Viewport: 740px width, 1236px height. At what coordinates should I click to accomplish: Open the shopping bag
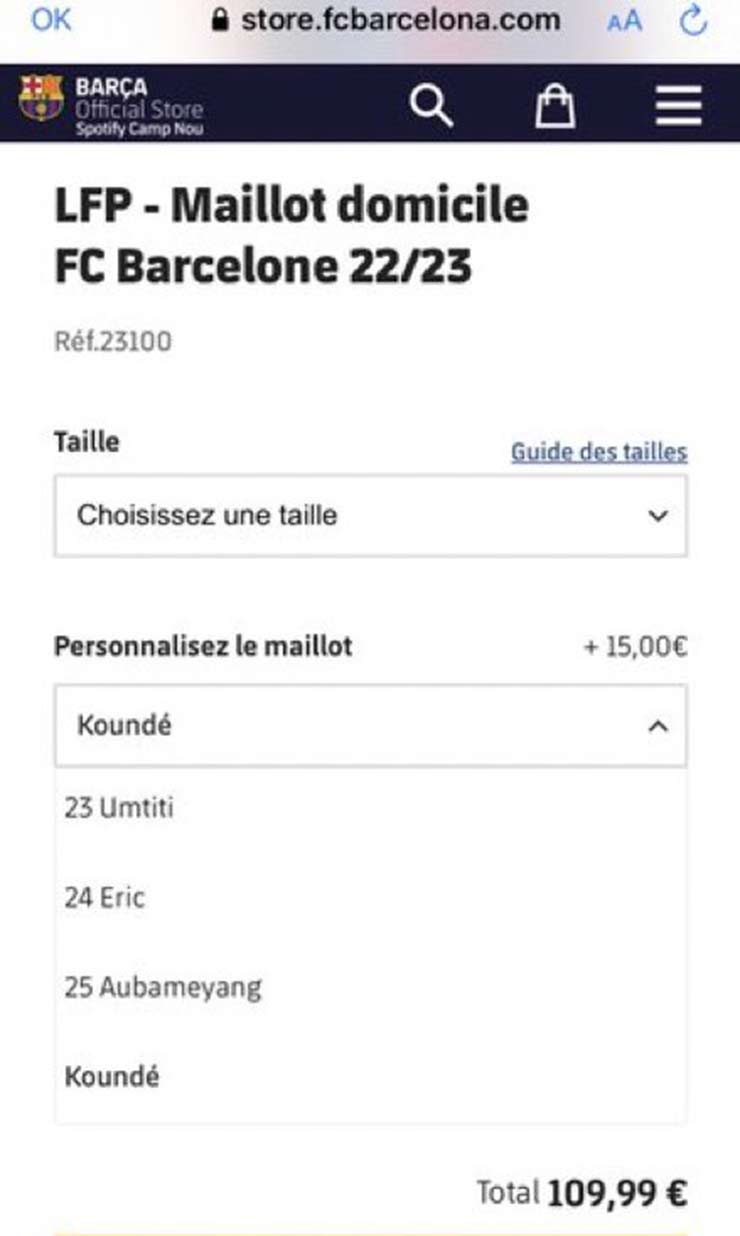point(555,104)
